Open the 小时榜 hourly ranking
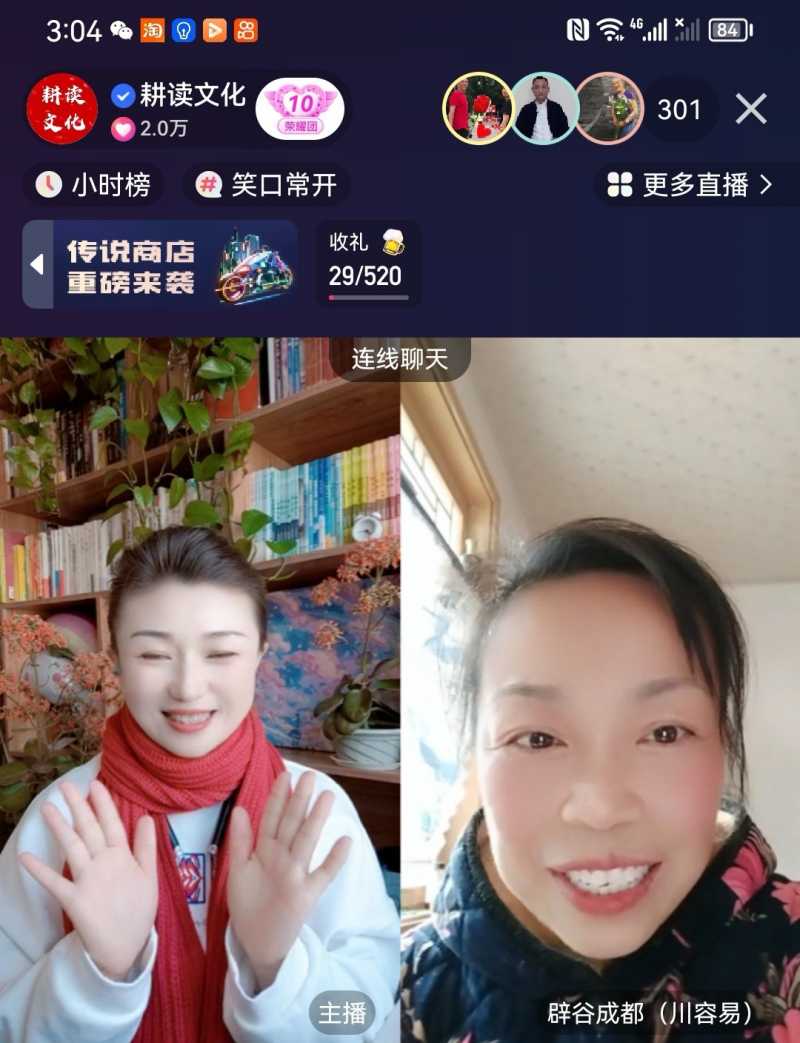800x1043 pixels. pyautogui.click(x=94, y=185)
